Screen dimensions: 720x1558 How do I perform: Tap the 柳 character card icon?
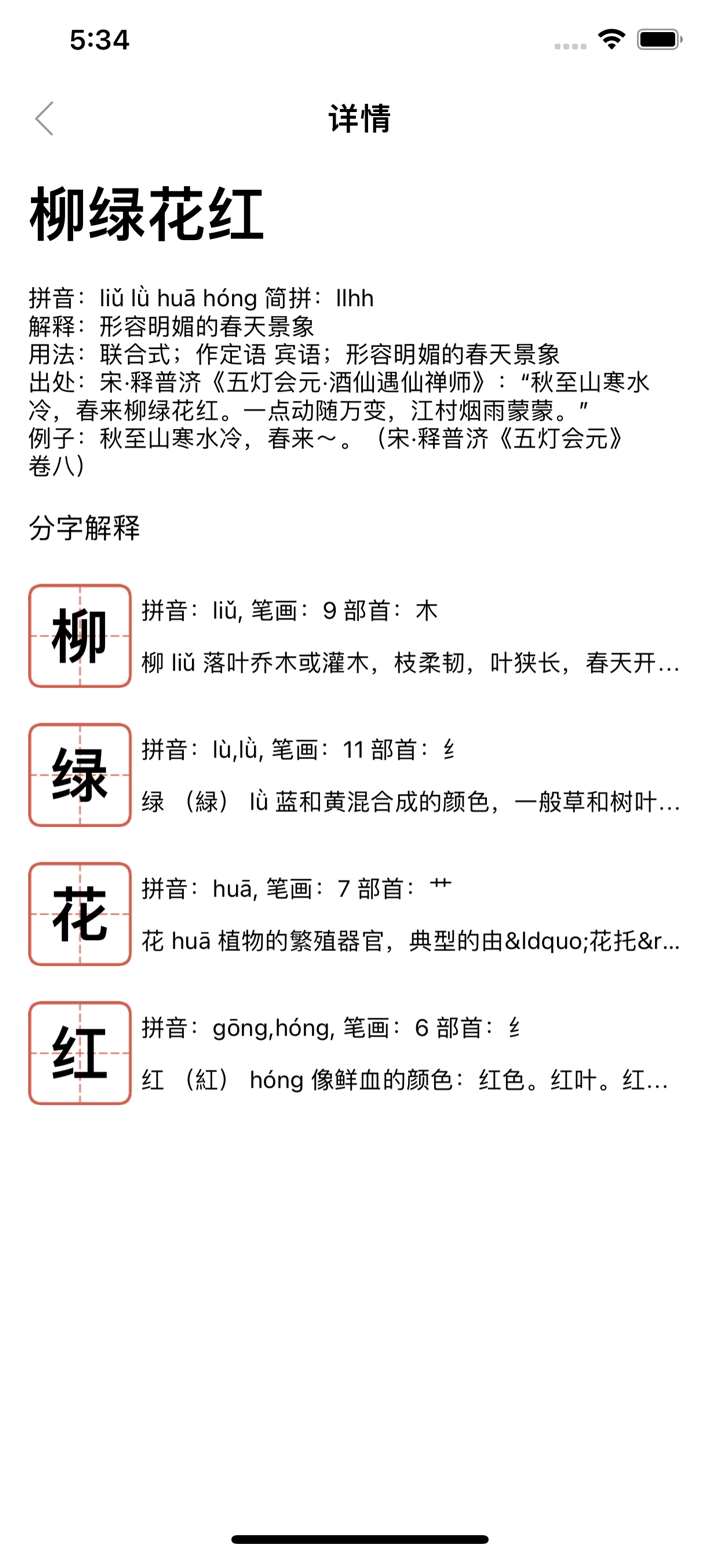[x=79, y=635]
